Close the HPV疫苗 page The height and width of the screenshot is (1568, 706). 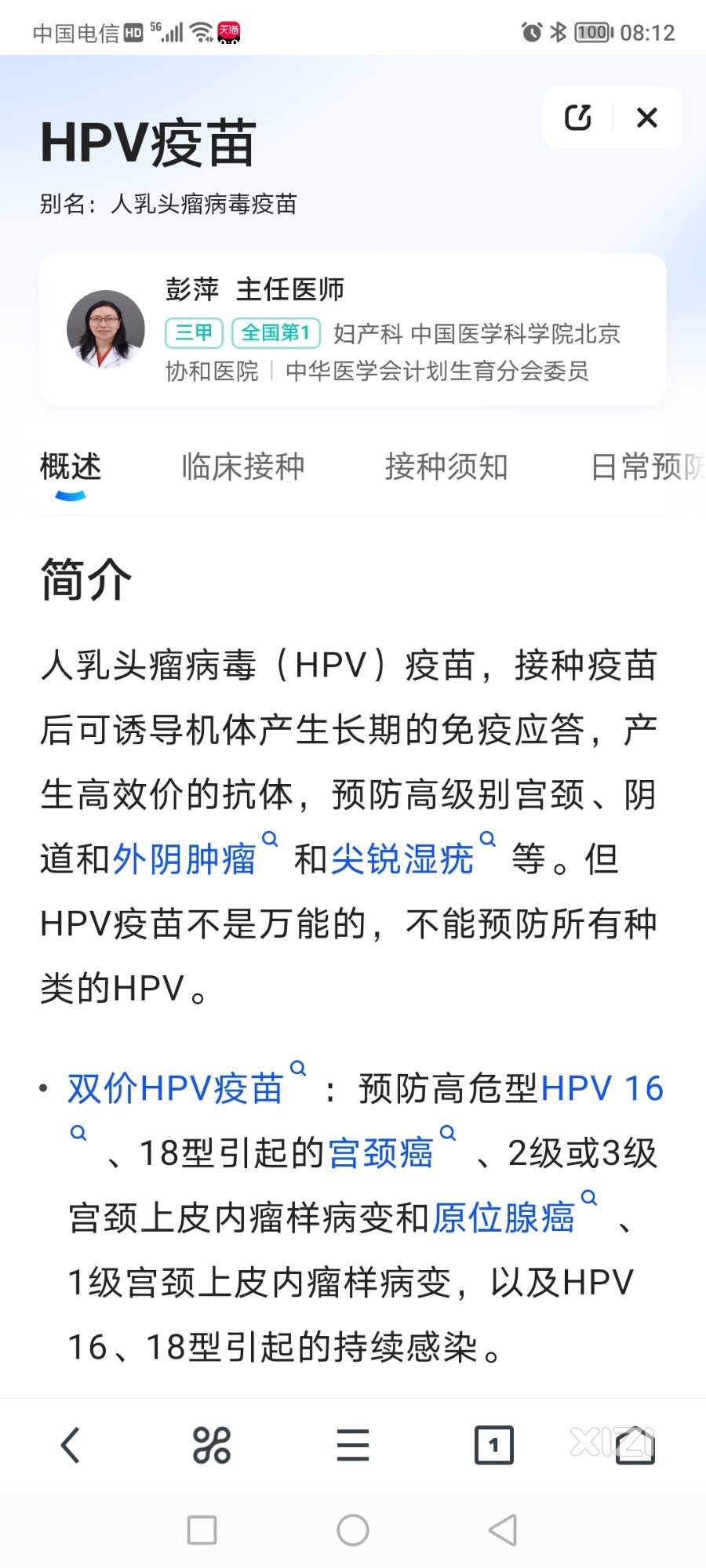(x=647, y=118)
